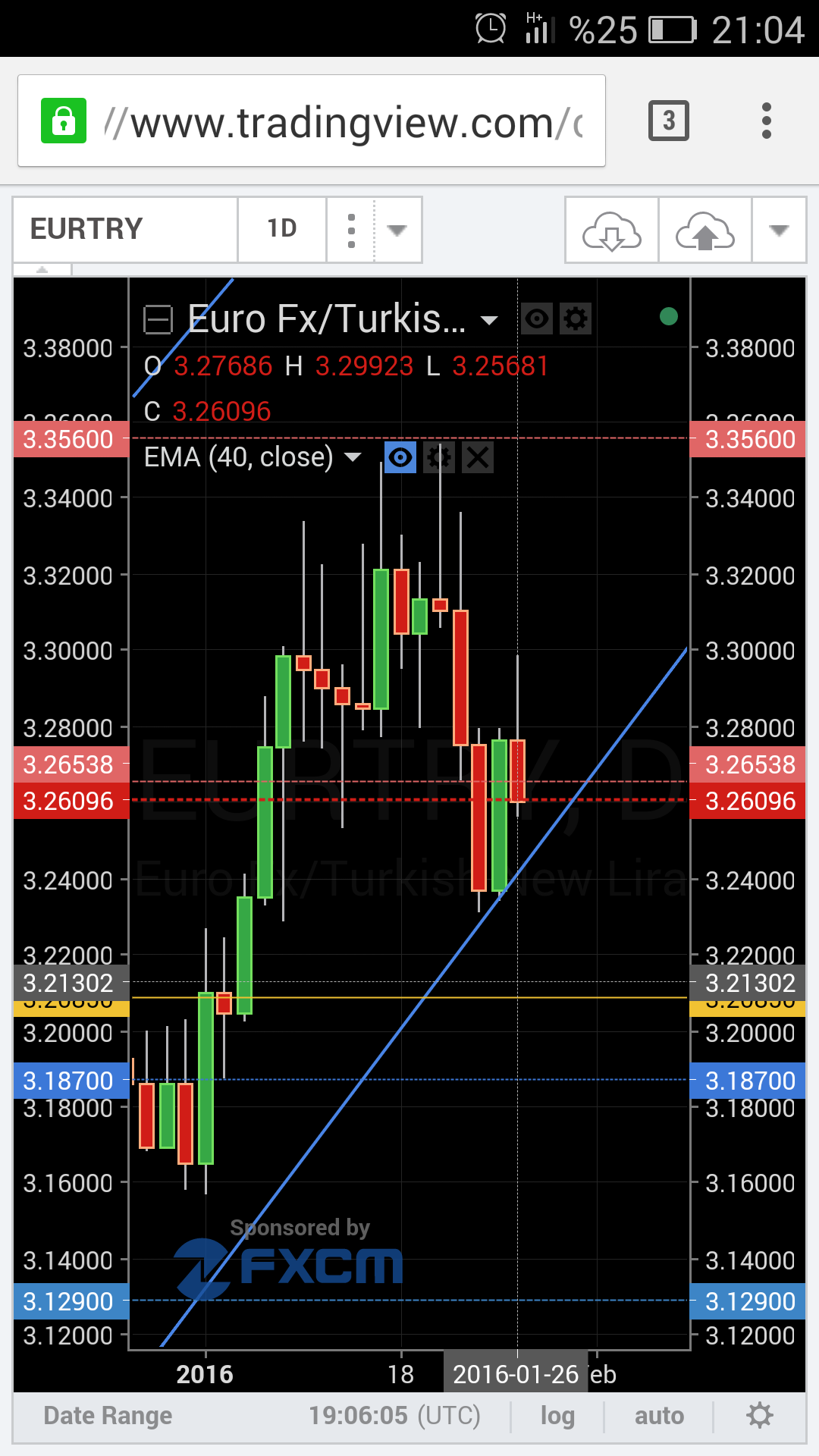Expand the dropdown next to the interval
The image size is (819, 1456).
(397, 230)
